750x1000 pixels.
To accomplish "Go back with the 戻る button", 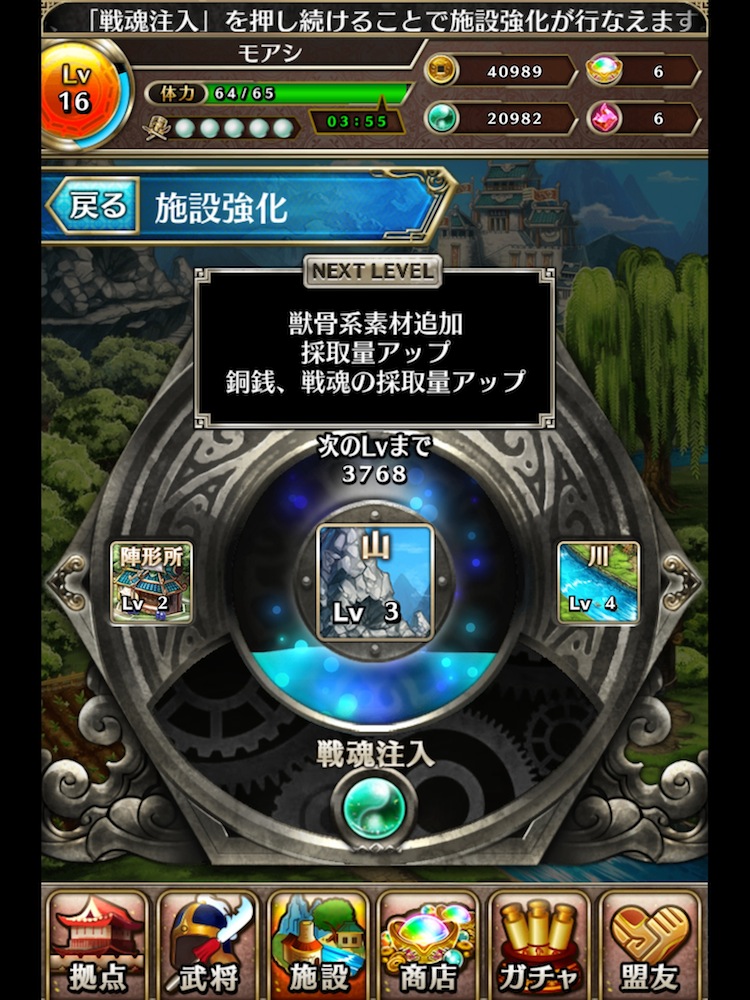I will [97, 207].
